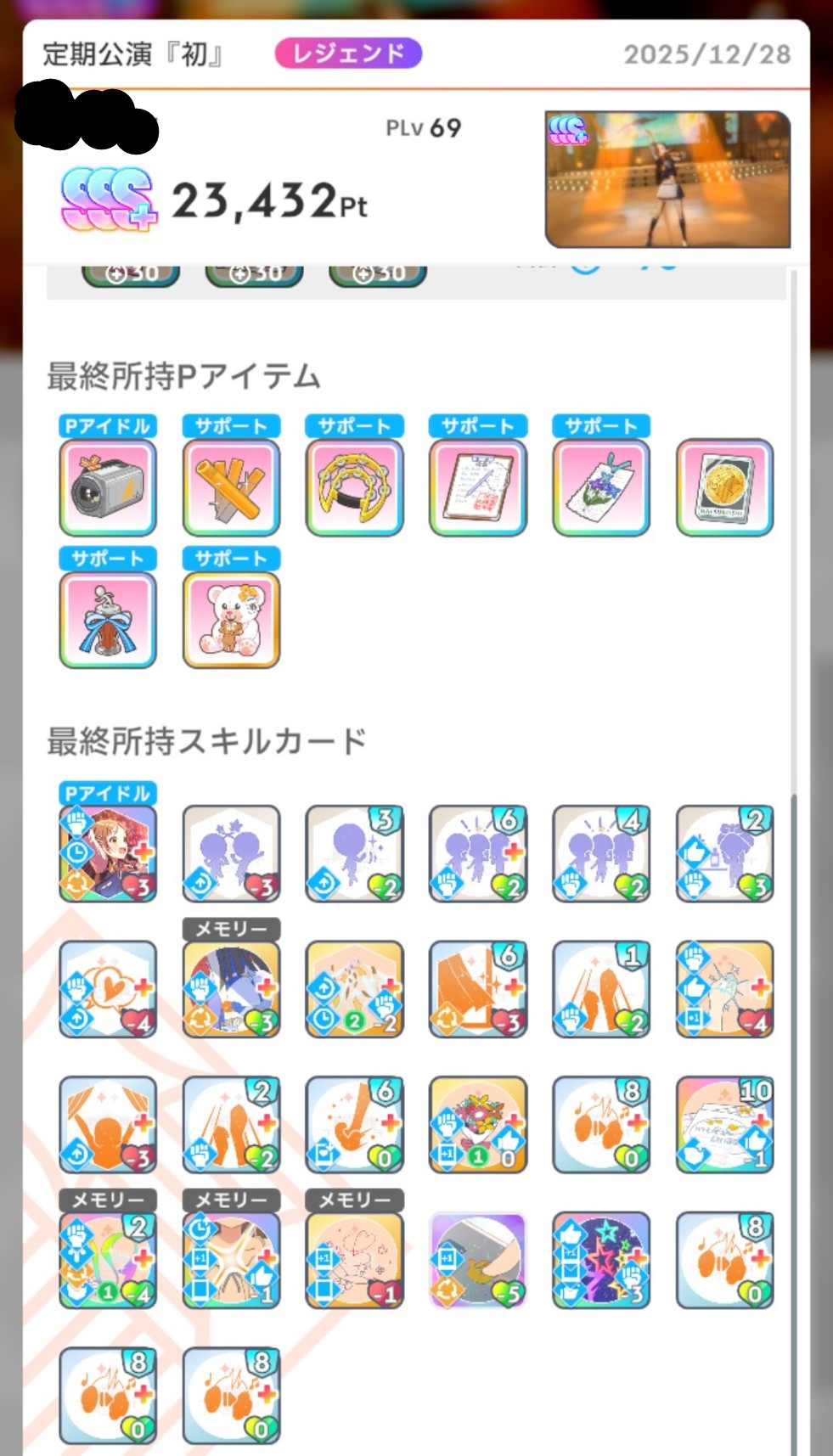Screen dimensions: 833x1456
Task: View the pressed flower bookmark support item
Action: 601,487
